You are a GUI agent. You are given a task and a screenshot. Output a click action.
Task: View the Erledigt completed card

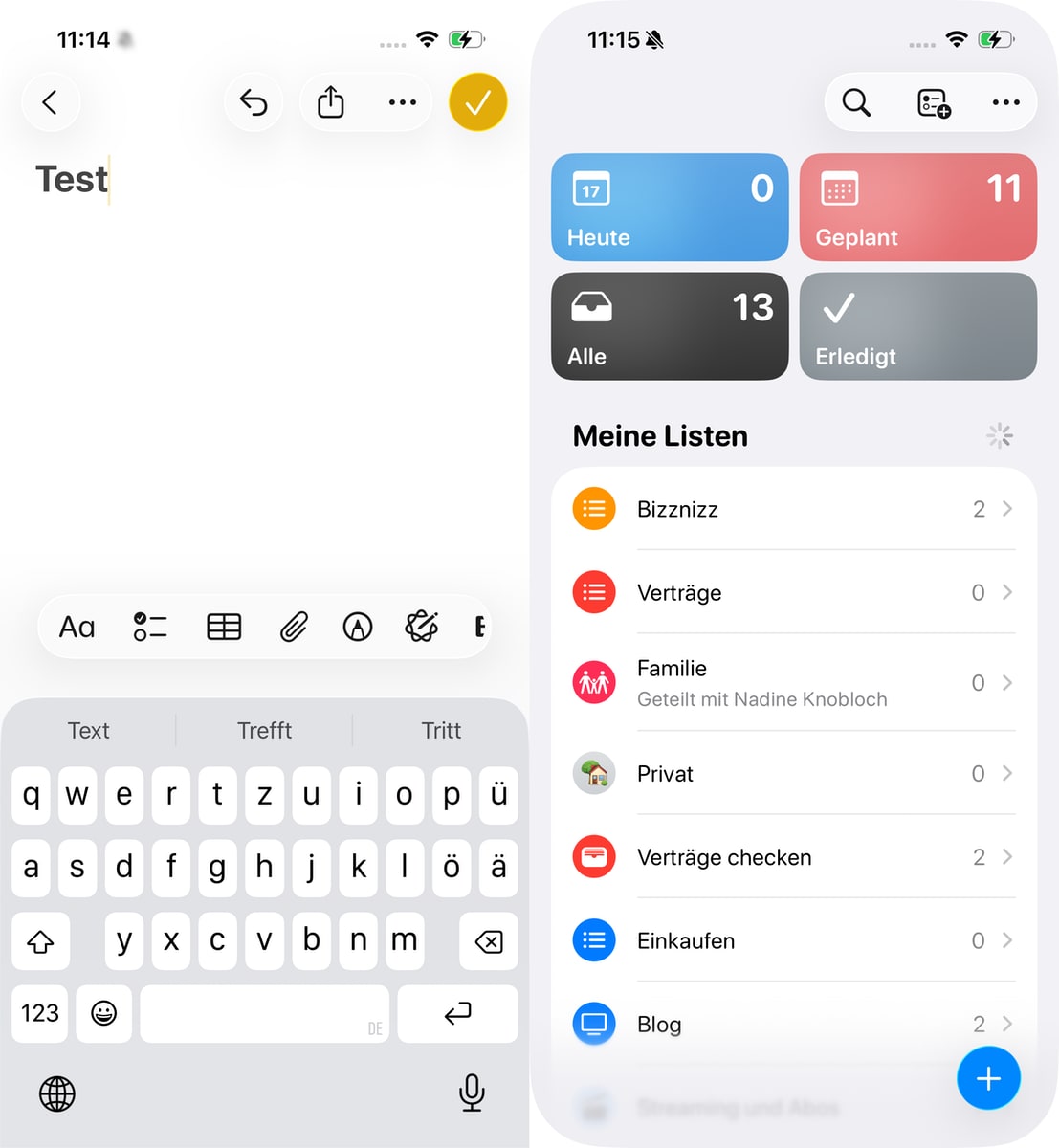[917, 326]
